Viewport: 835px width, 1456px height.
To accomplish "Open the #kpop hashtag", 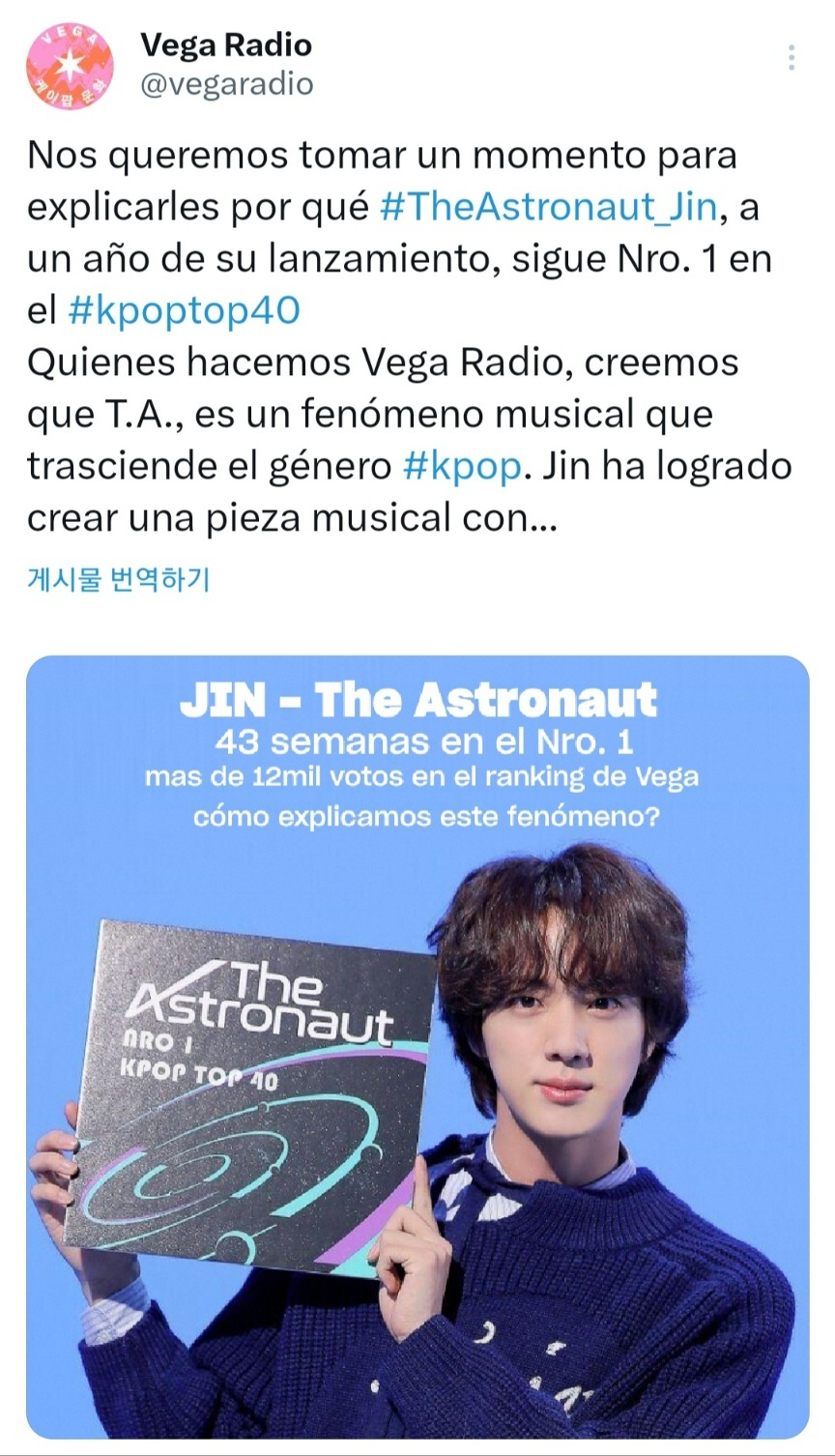I will tap(461, 466).
